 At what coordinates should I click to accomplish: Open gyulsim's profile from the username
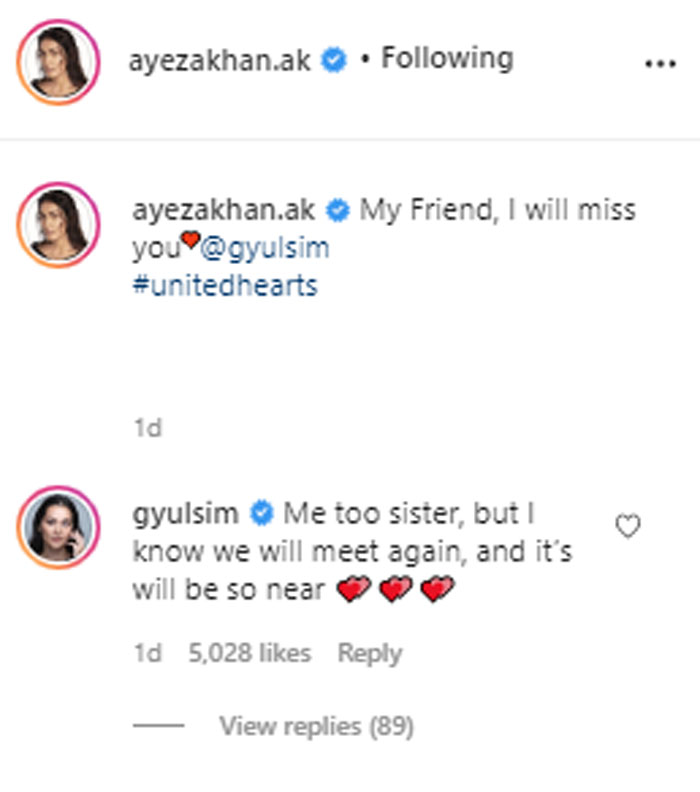pos(185,514)
